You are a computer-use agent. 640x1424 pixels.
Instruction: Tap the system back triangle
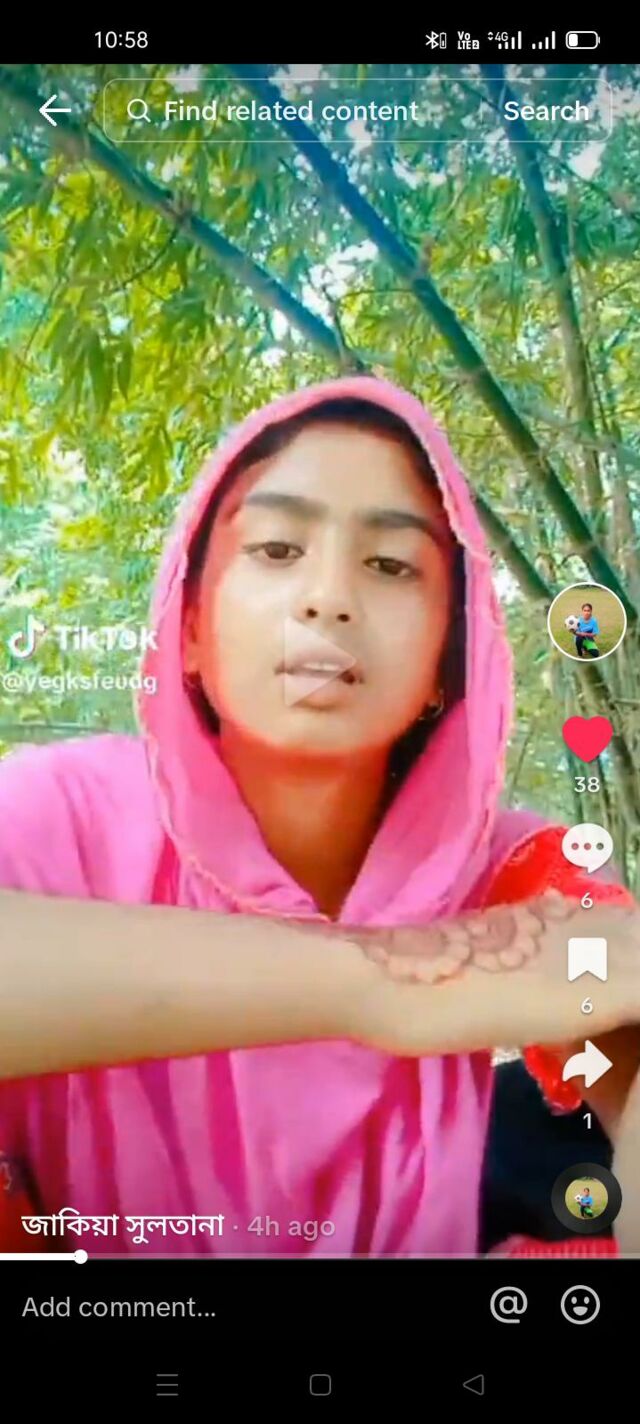474,1384
